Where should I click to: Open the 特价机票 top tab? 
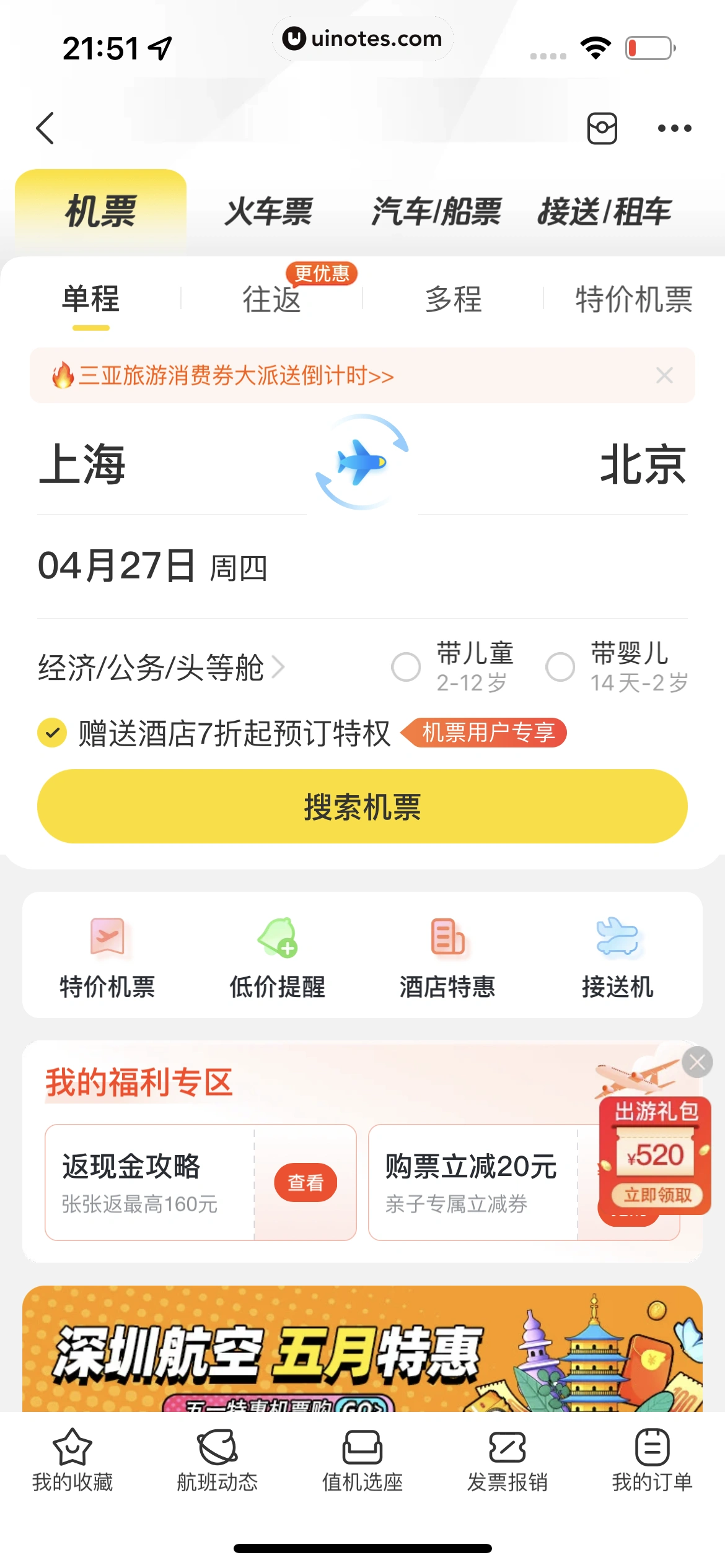click(x=633, y=300)
